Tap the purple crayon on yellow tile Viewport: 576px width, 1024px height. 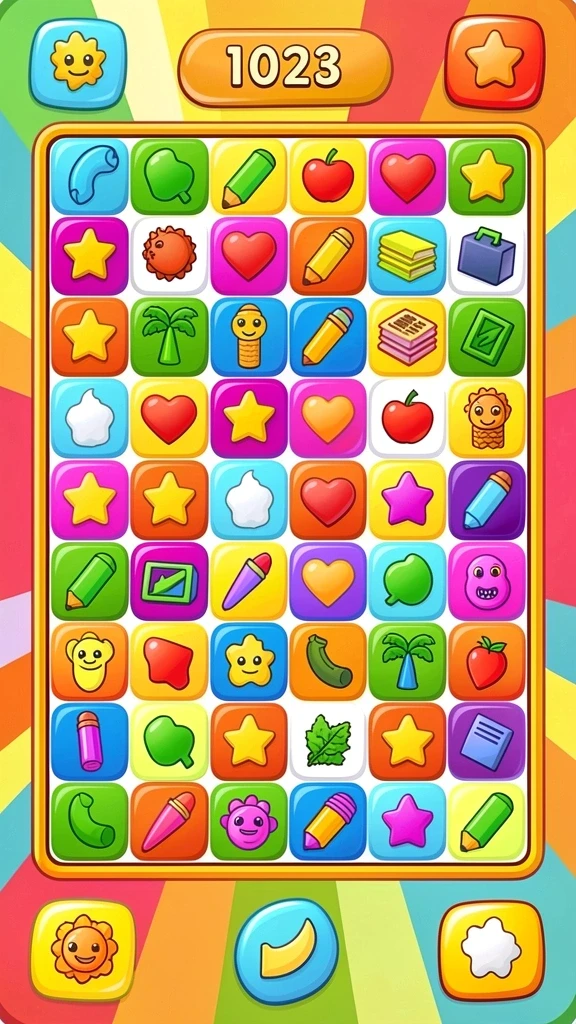pyautogui.click(x=248, y=581)
